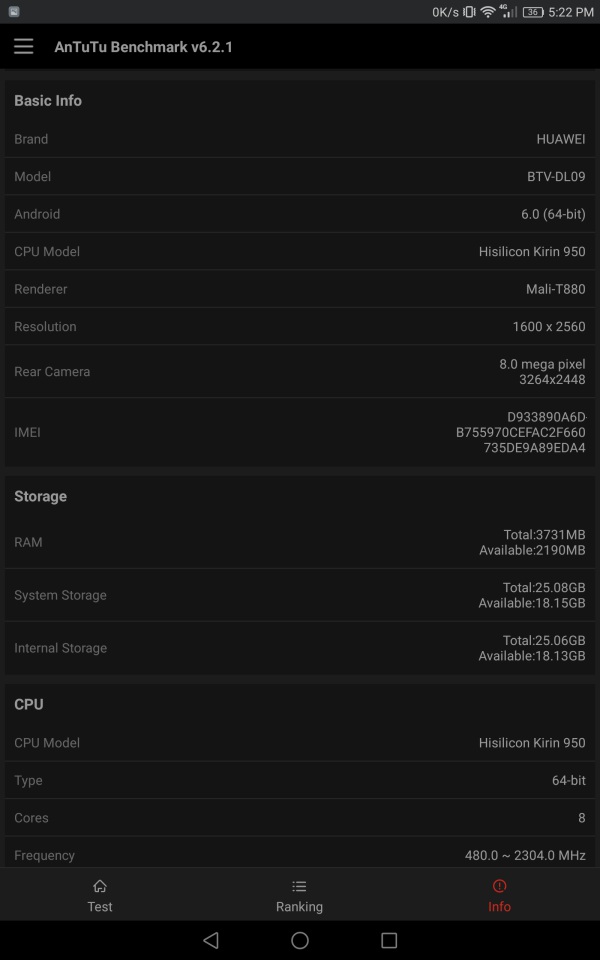Viewport: 600px width, 960px height.
Task: Tap the system back button
Action: coord(211,940)
